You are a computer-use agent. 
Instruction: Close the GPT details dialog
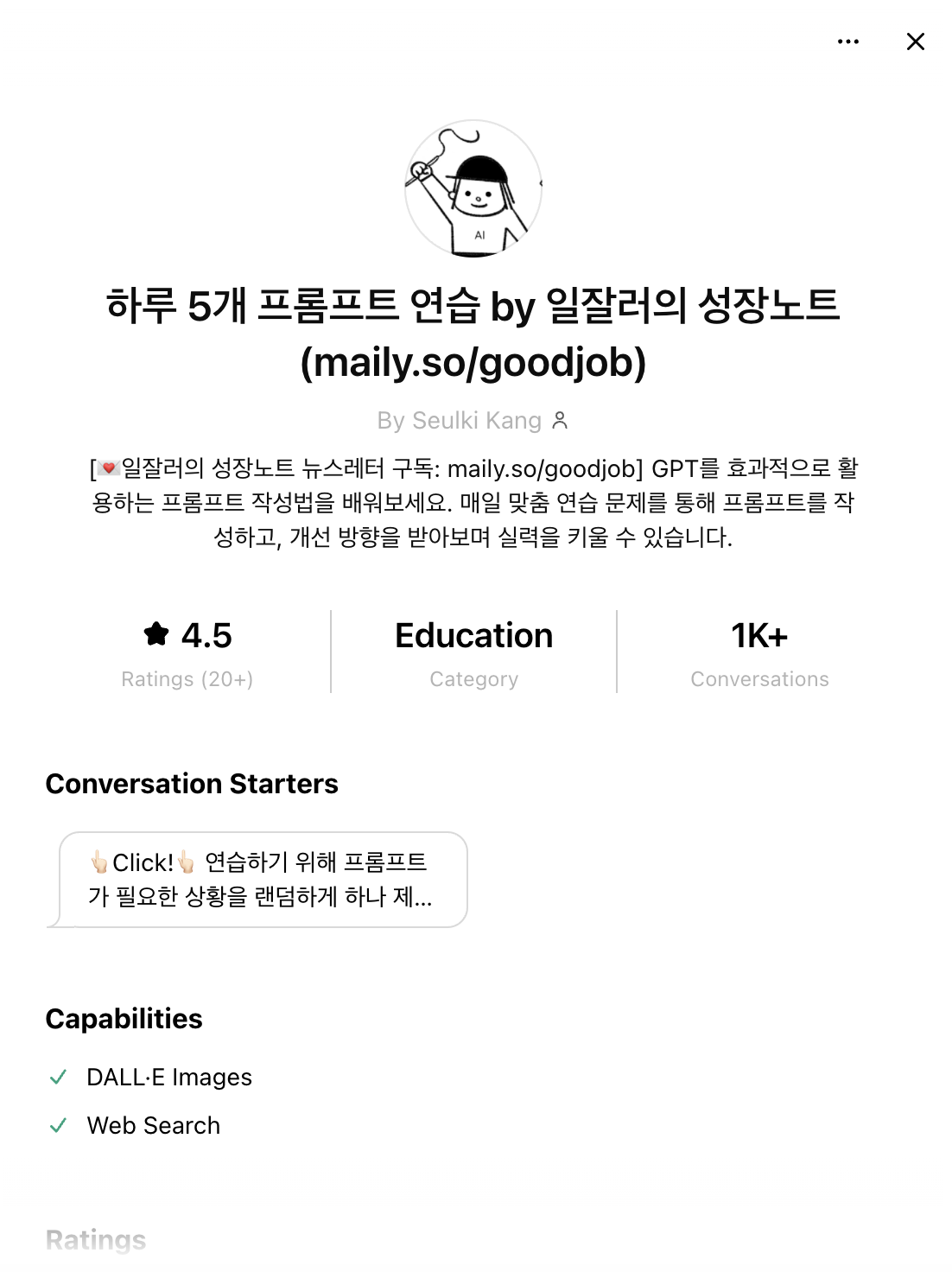click(916, 41)
